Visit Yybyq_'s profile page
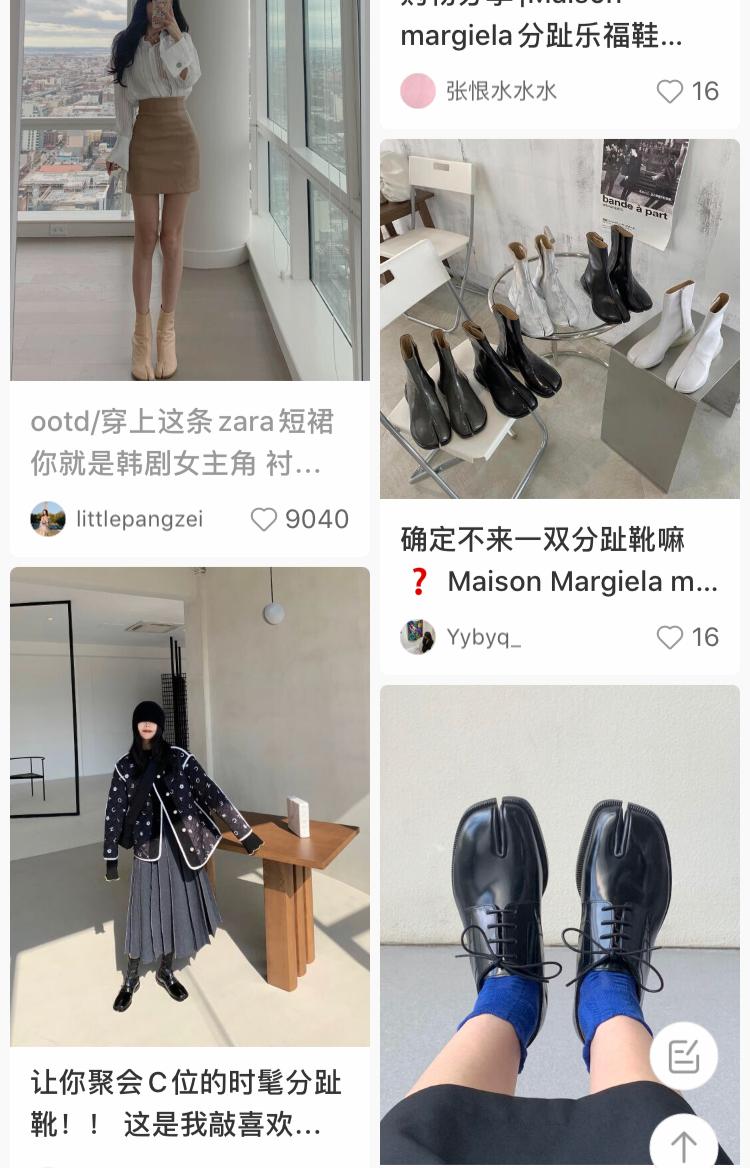 418,637
